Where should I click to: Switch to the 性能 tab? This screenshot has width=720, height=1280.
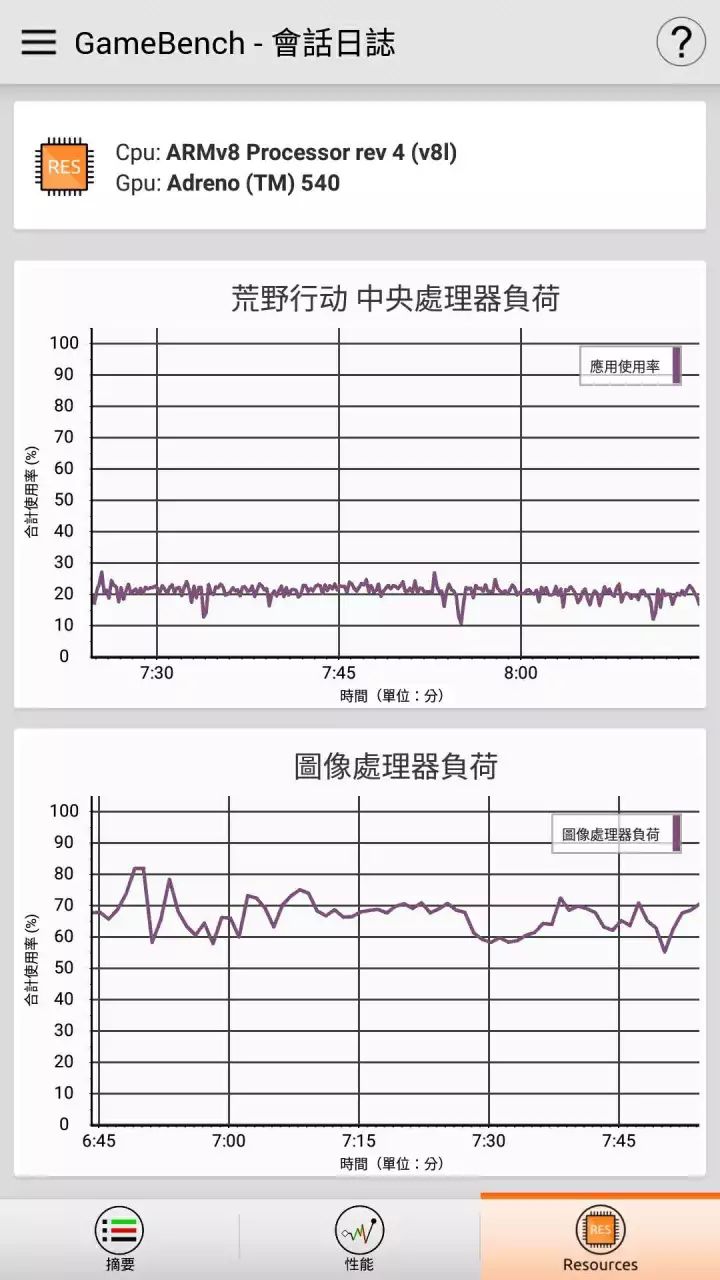click(x=359, y=1238)
